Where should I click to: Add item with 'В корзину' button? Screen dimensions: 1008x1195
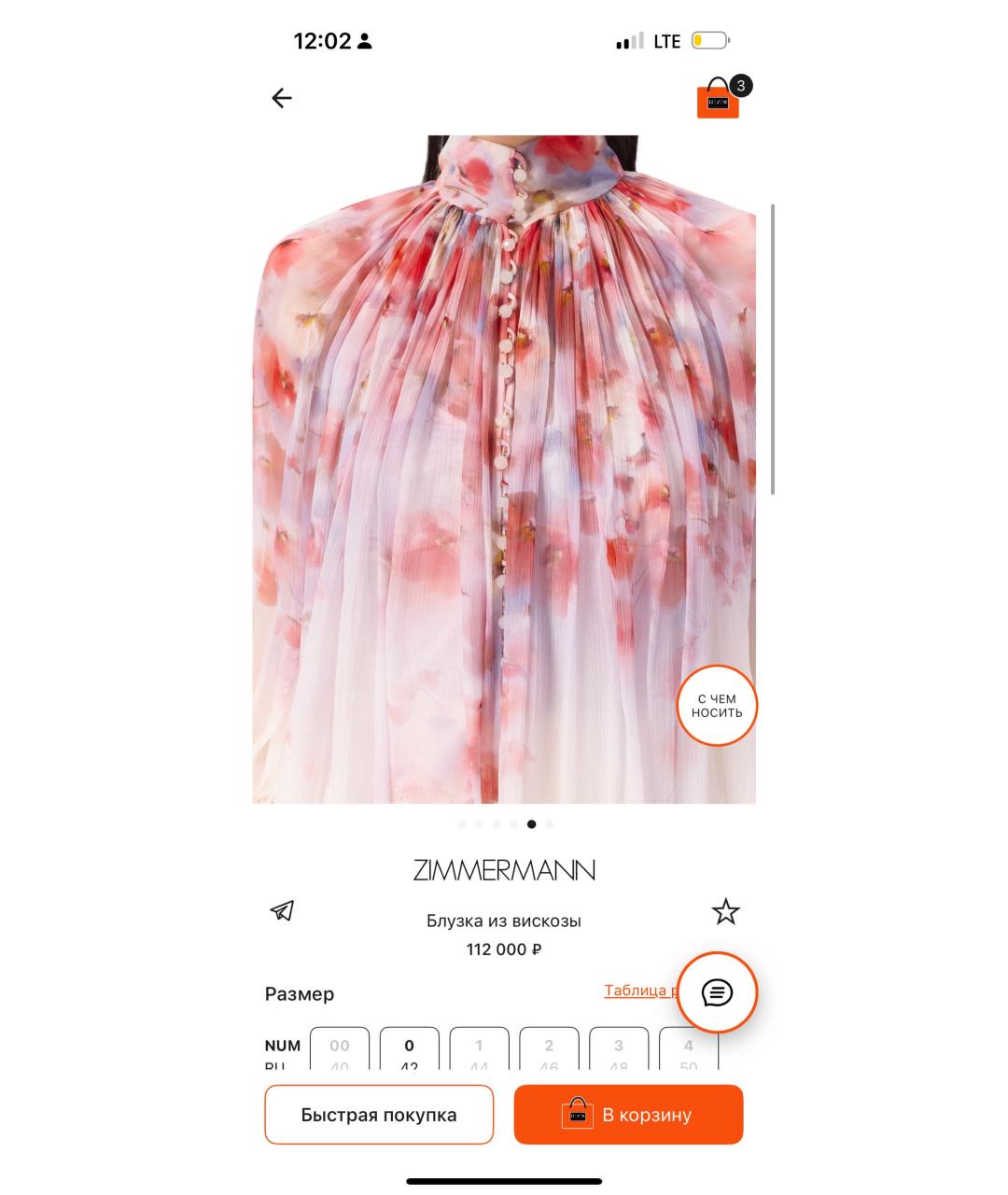[x=628, y=1115]
